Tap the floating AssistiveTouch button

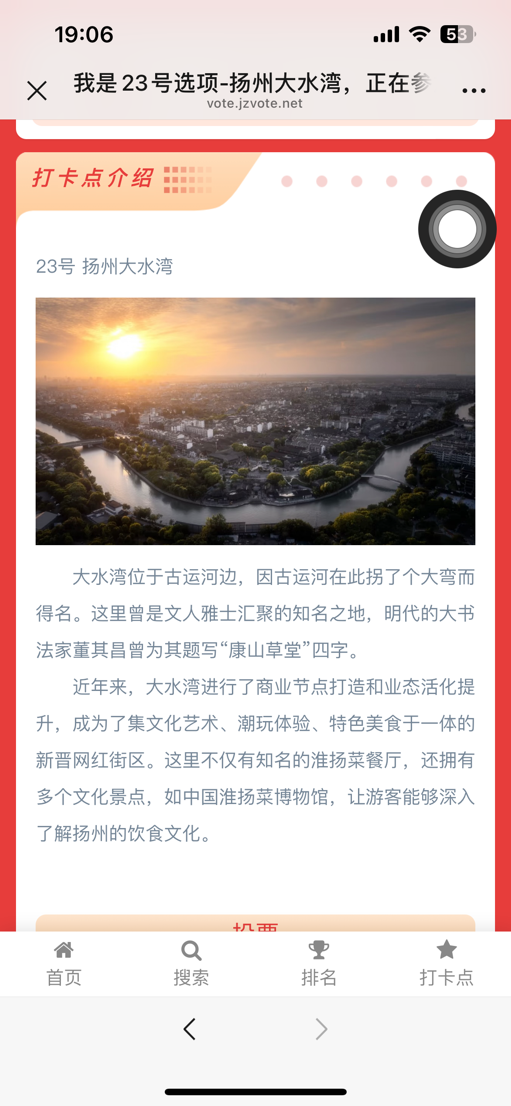point(457,229)
